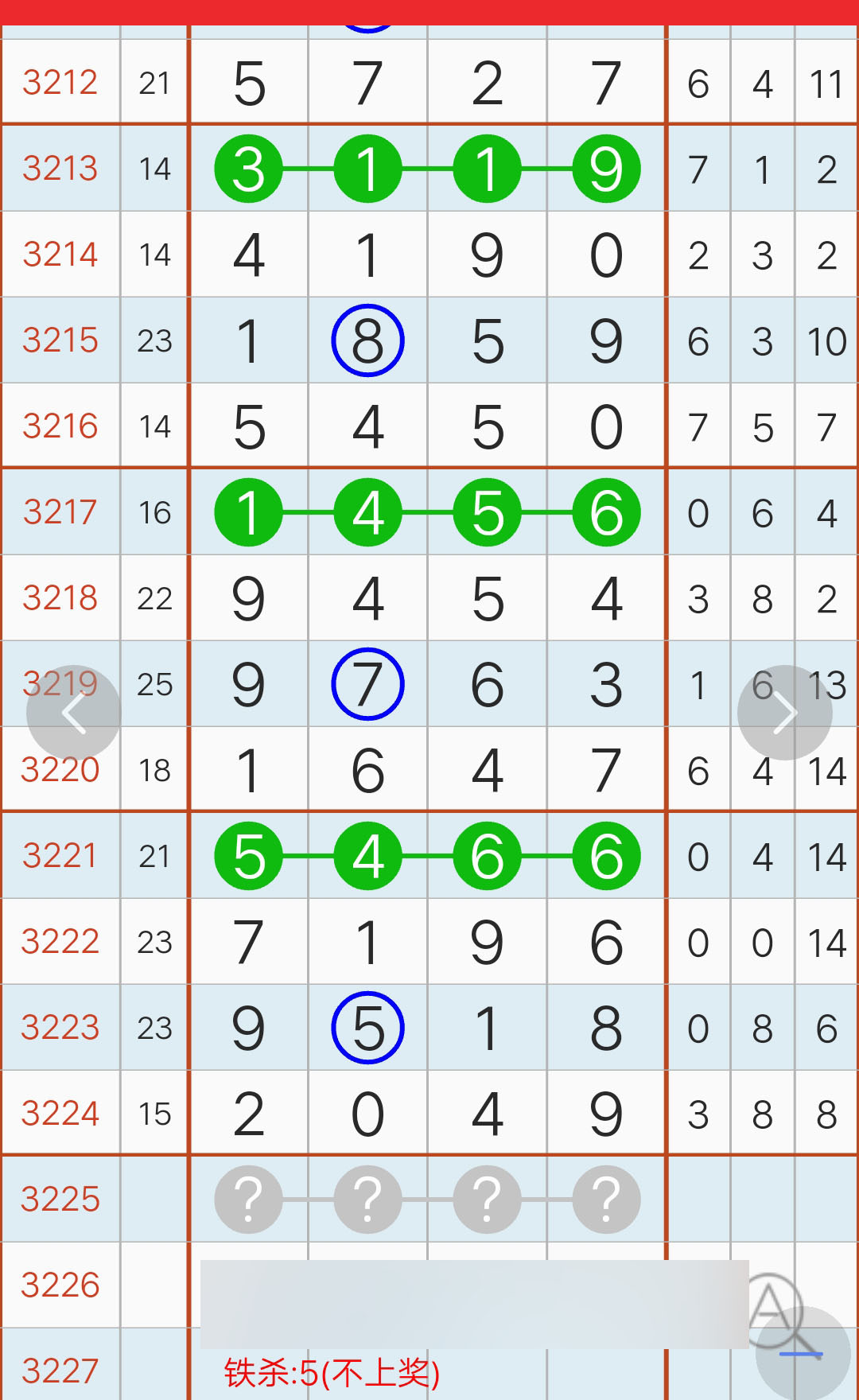
Task: Go to the previous chart with the left arrow
Action: pos(73,713)
